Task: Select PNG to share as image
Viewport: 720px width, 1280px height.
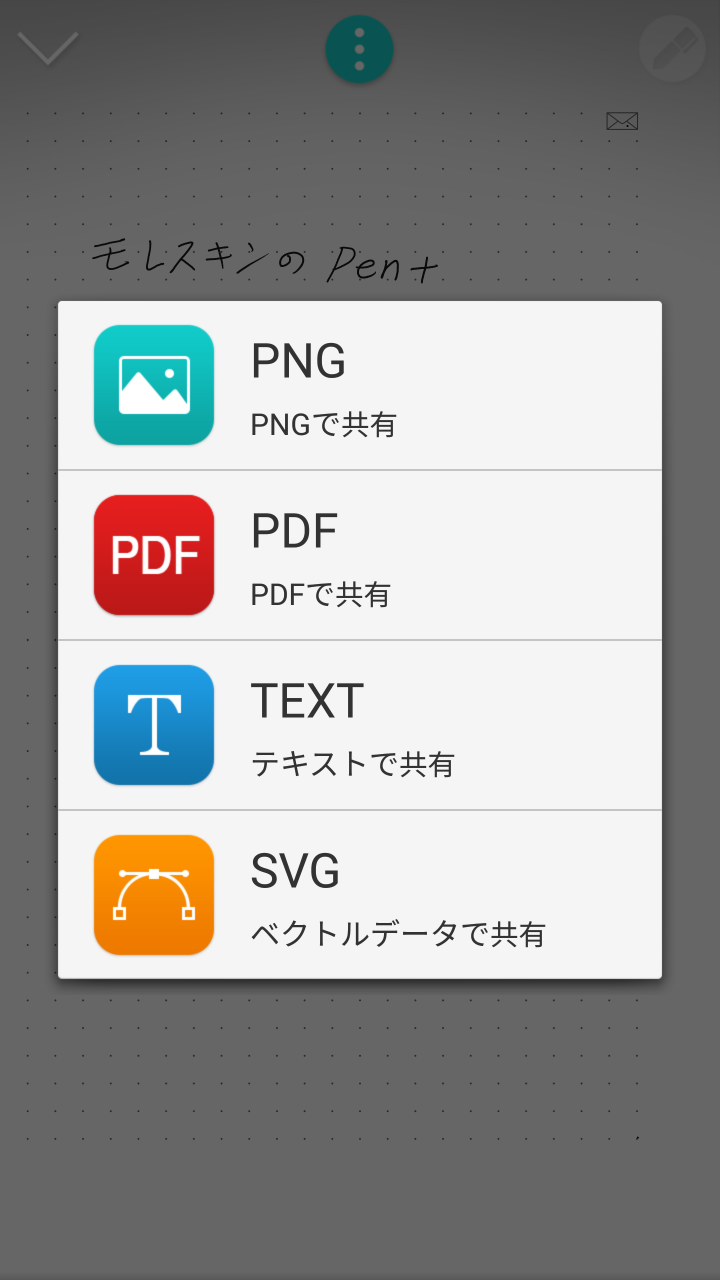Action: (x=360, y=386)
